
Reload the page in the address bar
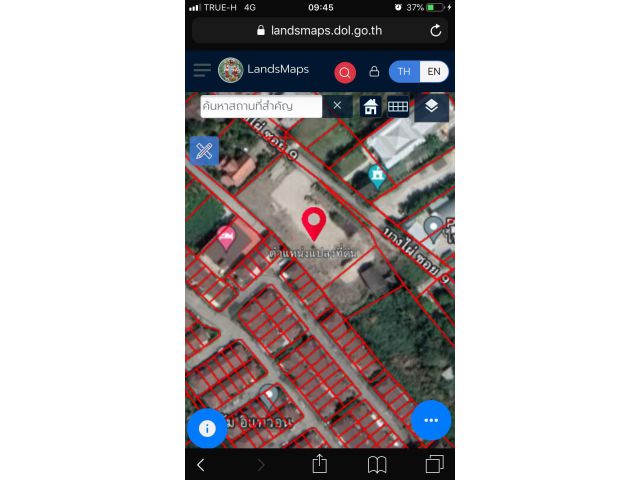pyautogui.click(x=435, y=31)
